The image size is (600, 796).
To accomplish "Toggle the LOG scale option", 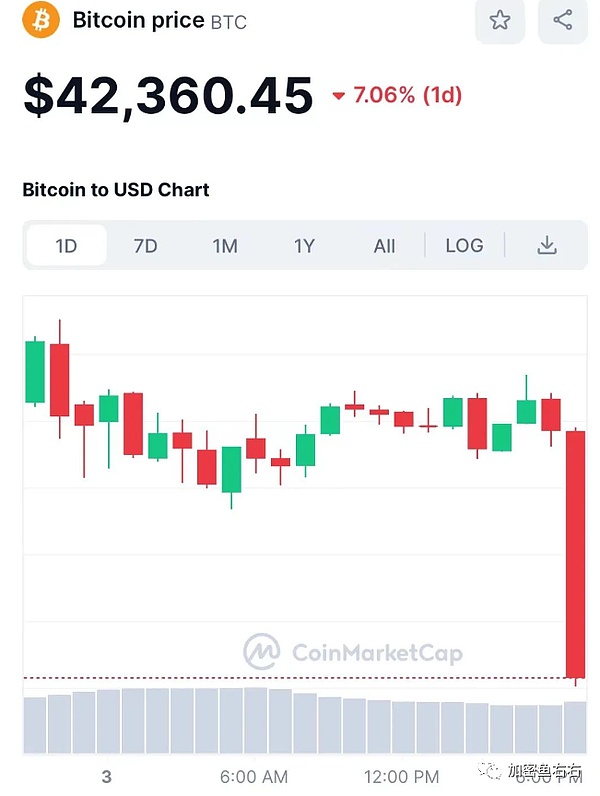I will (x=464, y=245).
